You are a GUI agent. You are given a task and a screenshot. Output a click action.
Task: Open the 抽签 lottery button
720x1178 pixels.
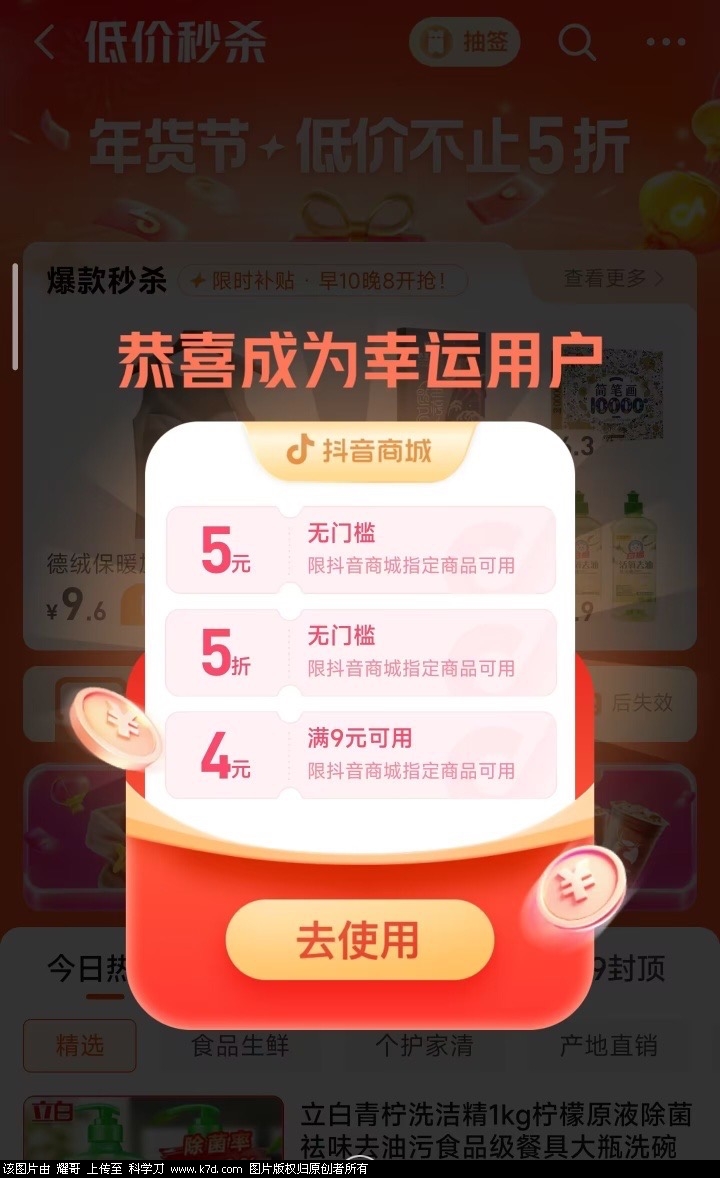(468, 43)
